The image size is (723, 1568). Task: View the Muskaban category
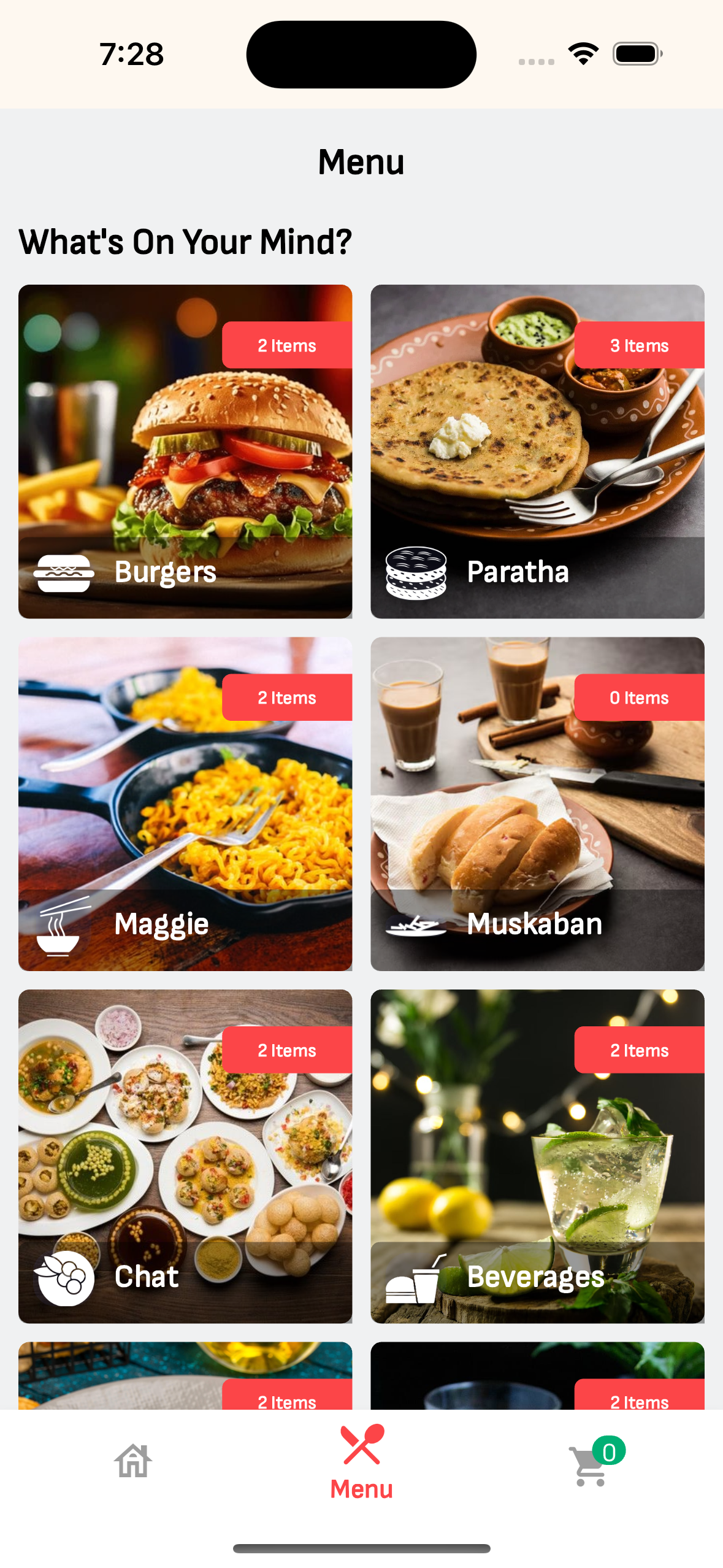coord(537,803)
